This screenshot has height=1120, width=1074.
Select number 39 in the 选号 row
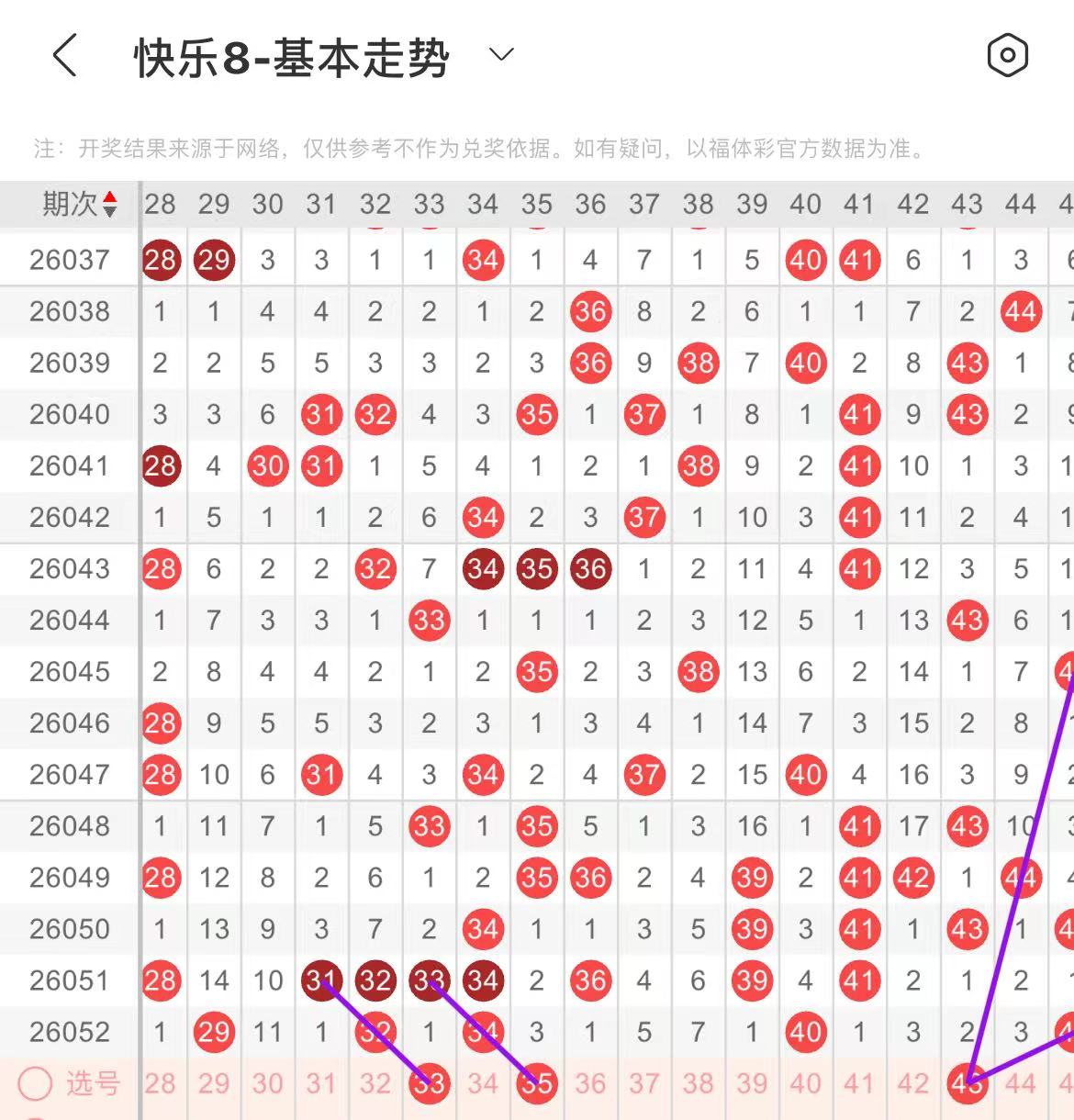pyautogui.click(x=752, y=1083)
